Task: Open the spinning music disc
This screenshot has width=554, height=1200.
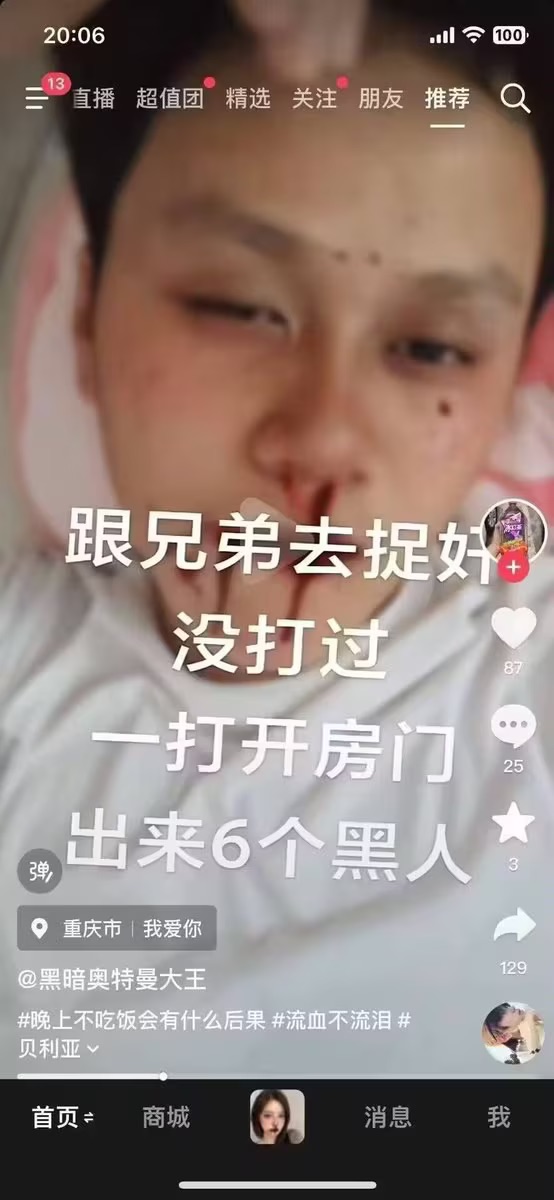Action: coord(514,1033)
